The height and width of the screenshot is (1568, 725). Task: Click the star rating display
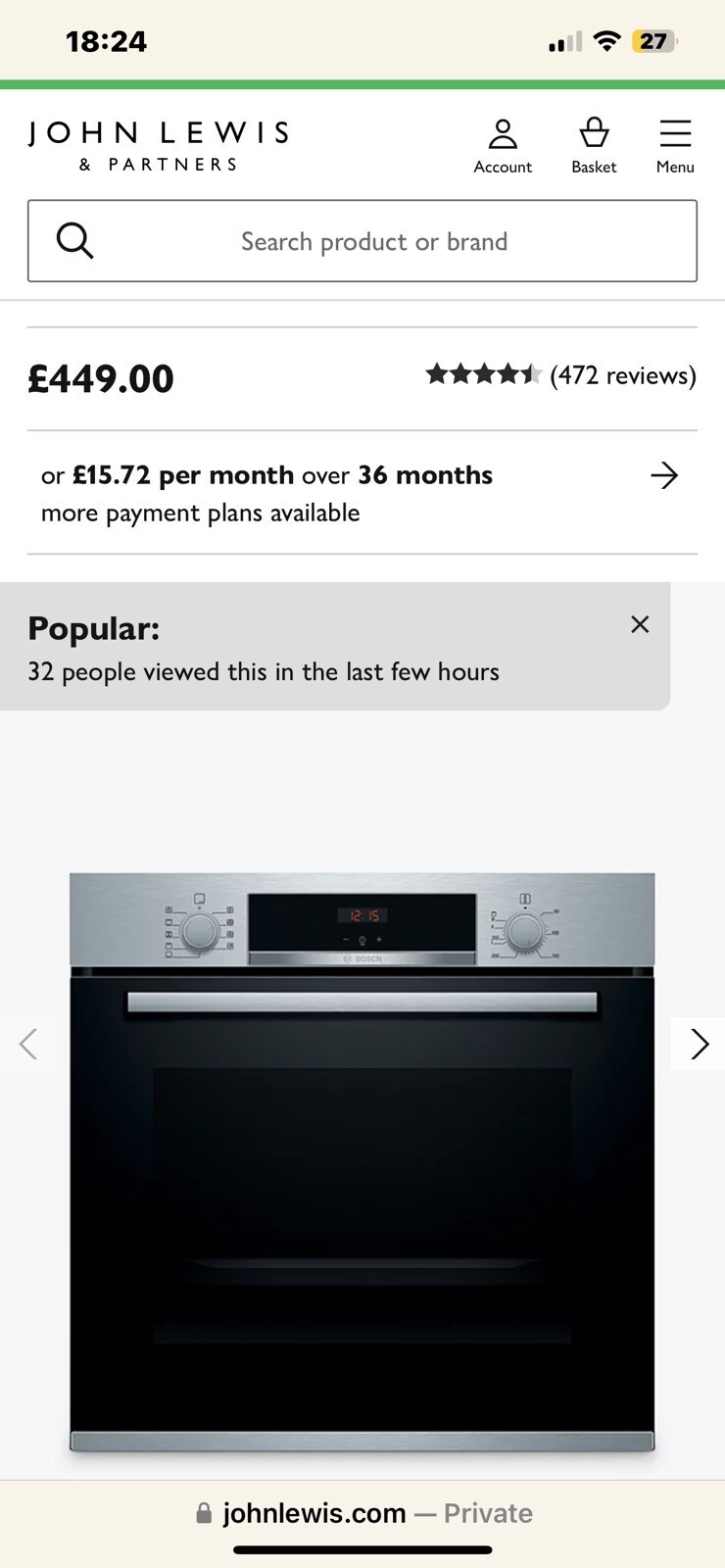tap(484, 373)
